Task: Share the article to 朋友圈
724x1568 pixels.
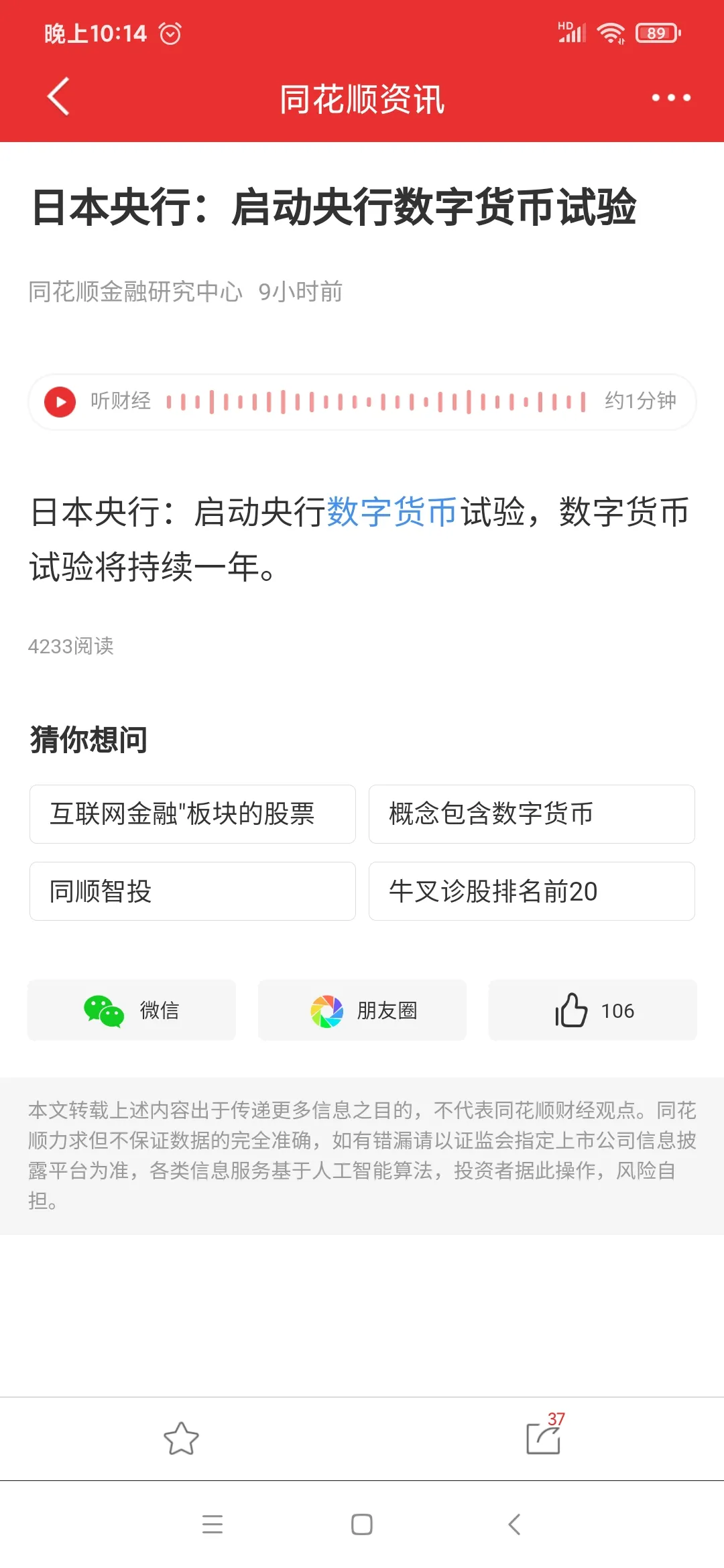Action: click(x=362, y=1010)
